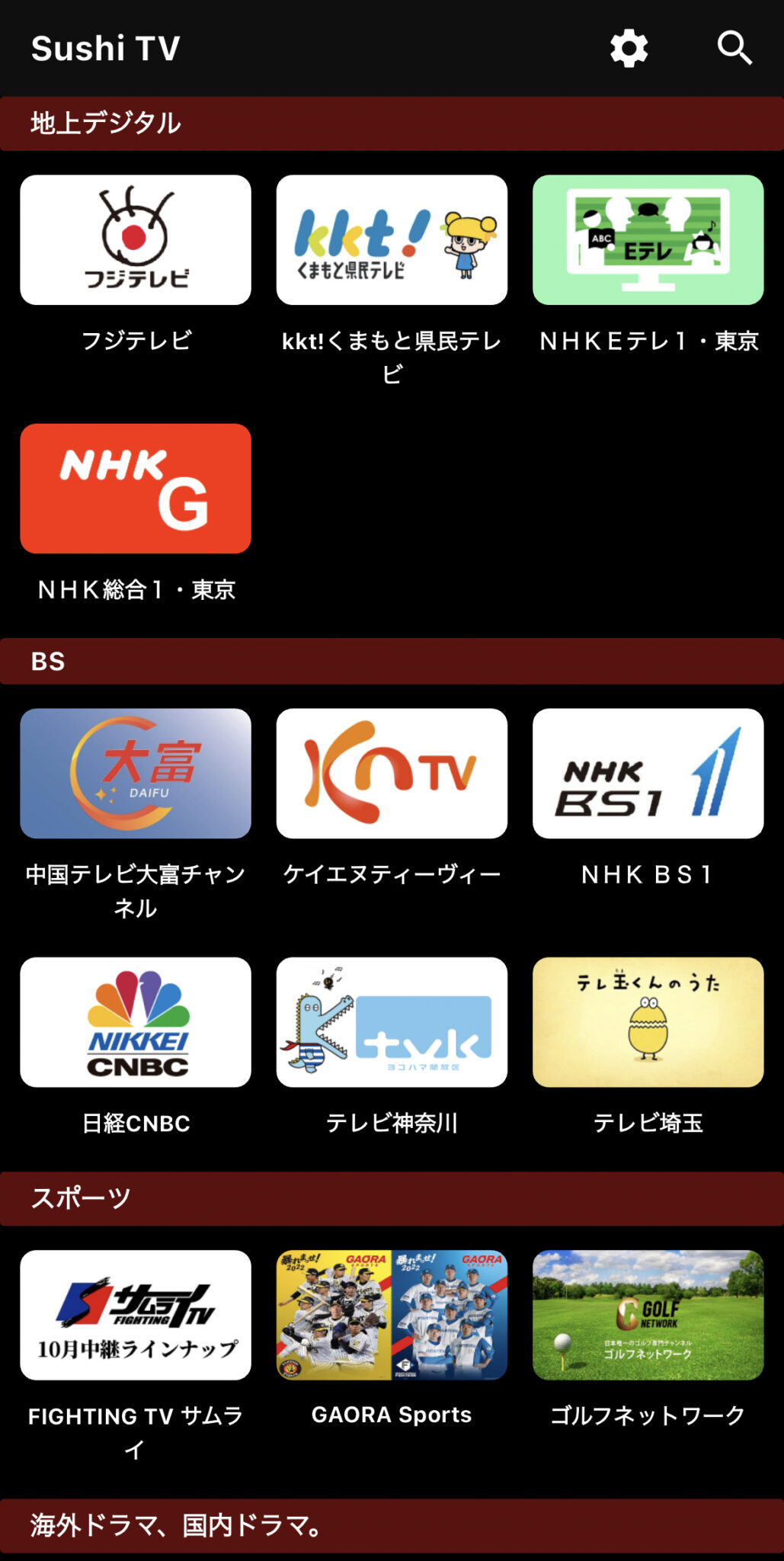Click the search magnifier icon

[734, 47]
